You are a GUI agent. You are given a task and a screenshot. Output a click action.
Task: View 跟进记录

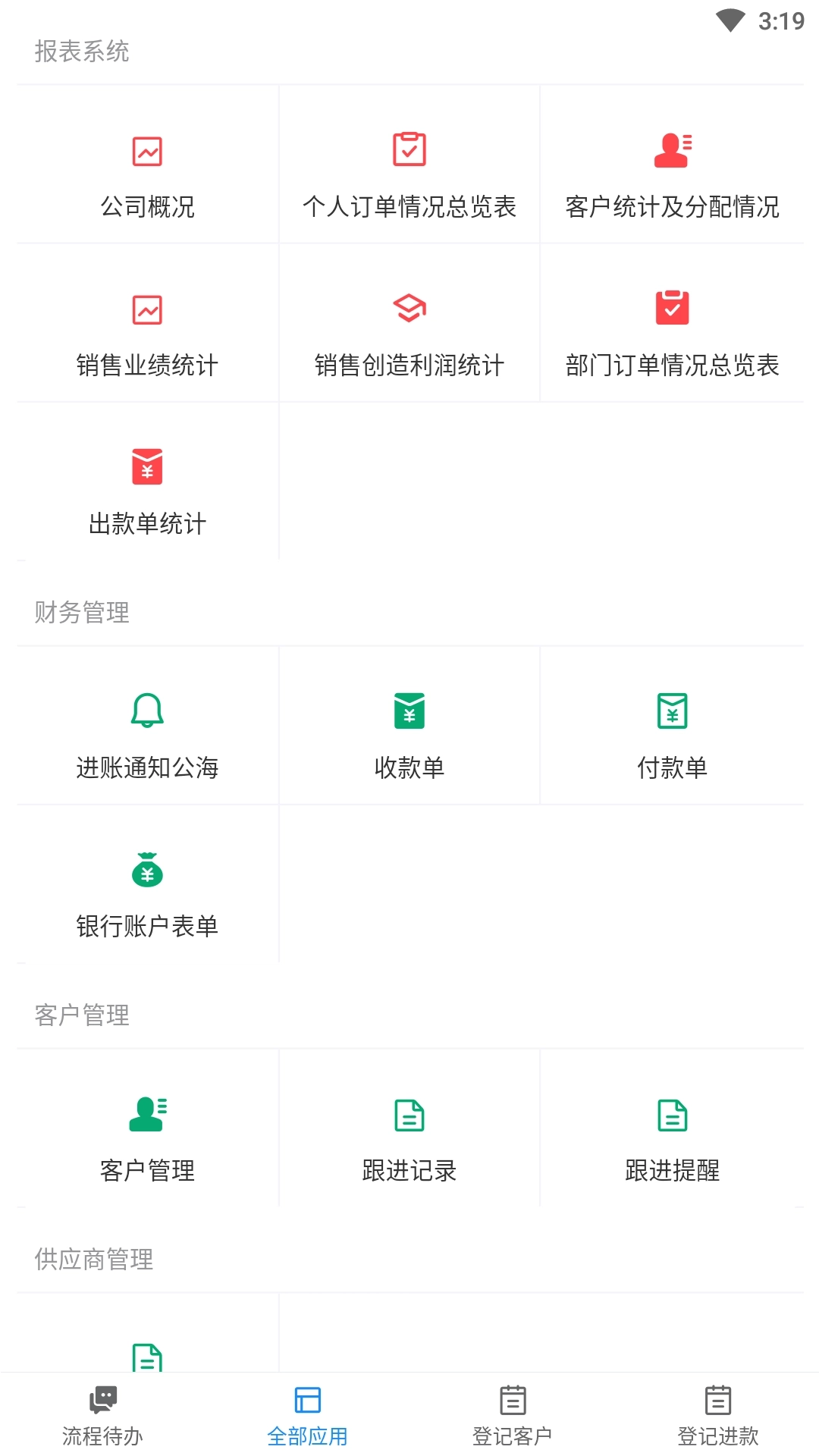tap(409, 1138)
